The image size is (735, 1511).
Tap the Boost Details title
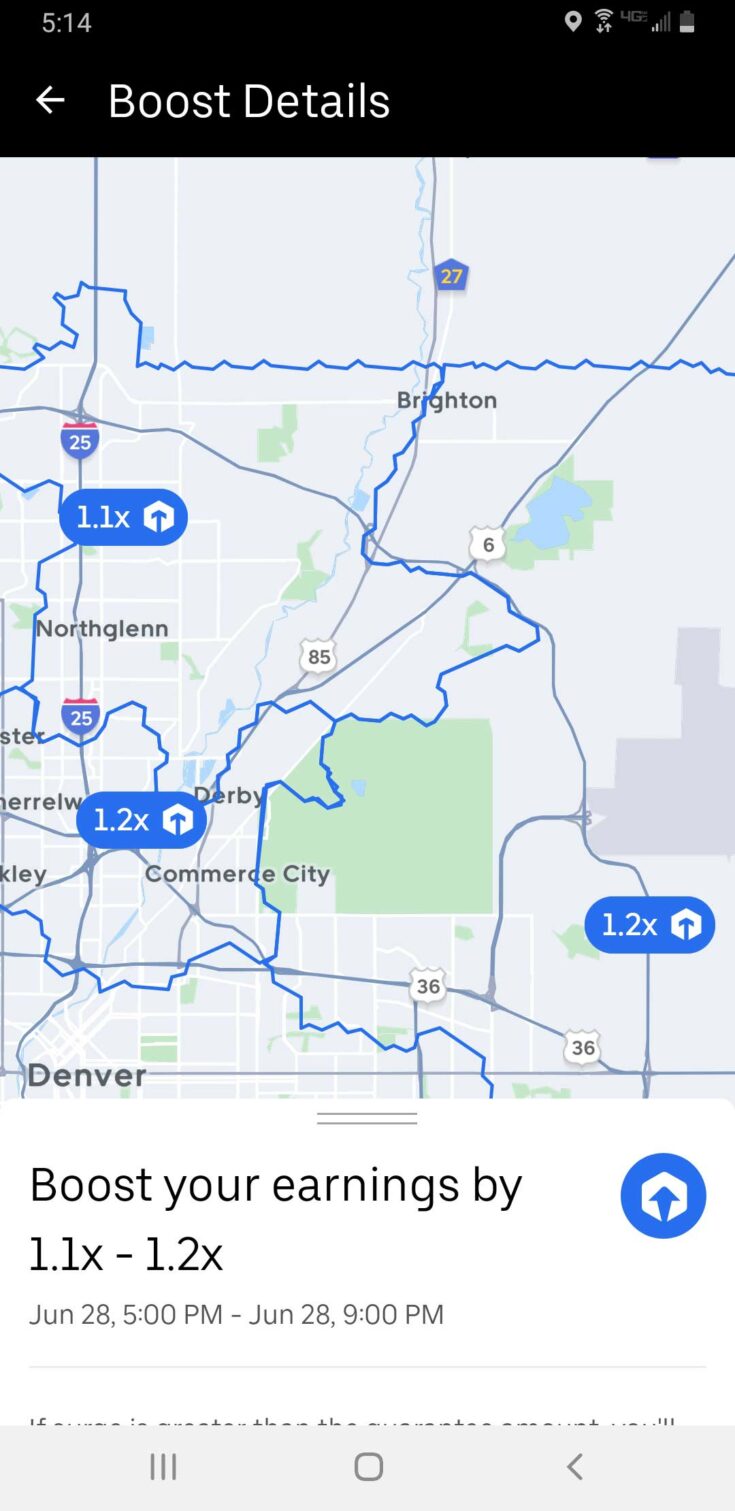point(248,99)
